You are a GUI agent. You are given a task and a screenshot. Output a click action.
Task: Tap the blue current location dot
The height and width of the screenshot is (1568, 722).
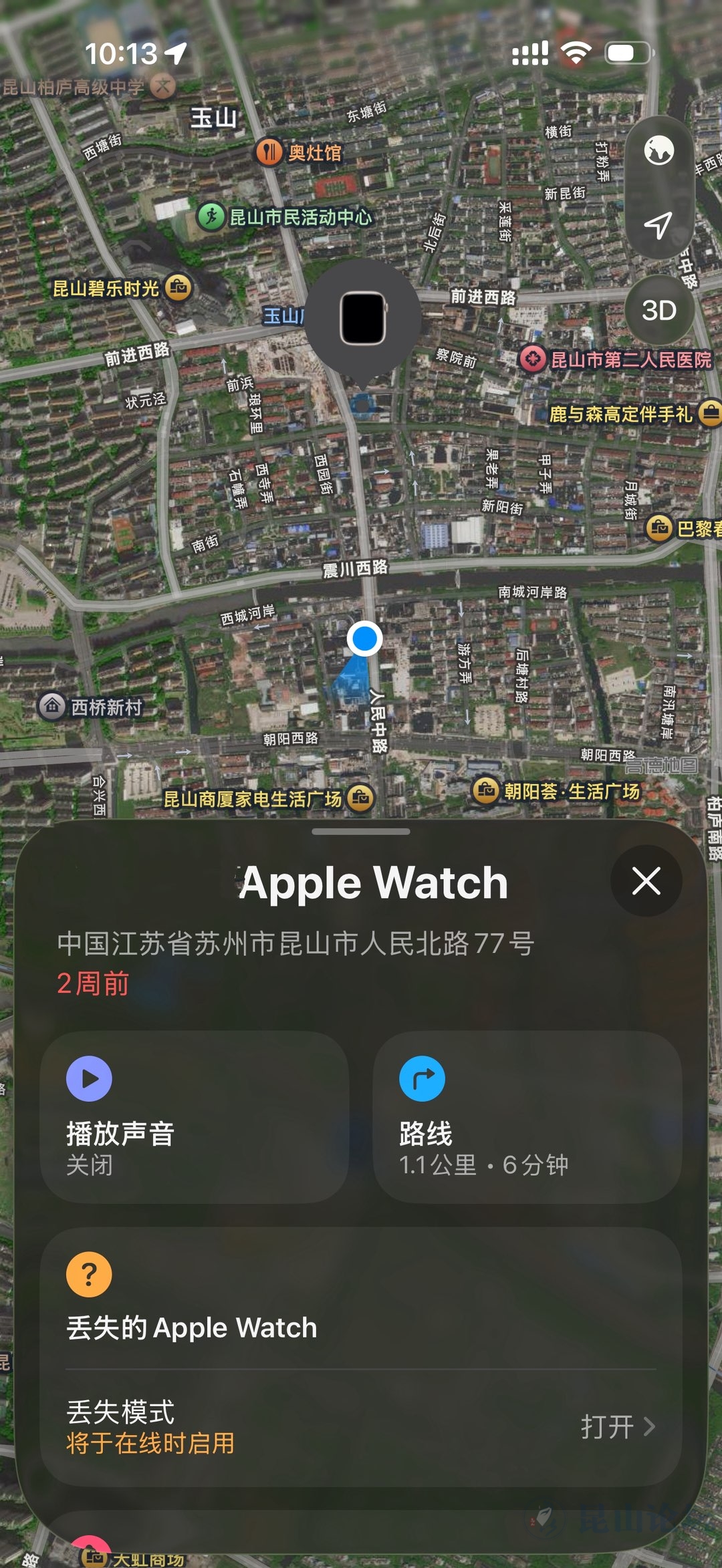(364, 638)
